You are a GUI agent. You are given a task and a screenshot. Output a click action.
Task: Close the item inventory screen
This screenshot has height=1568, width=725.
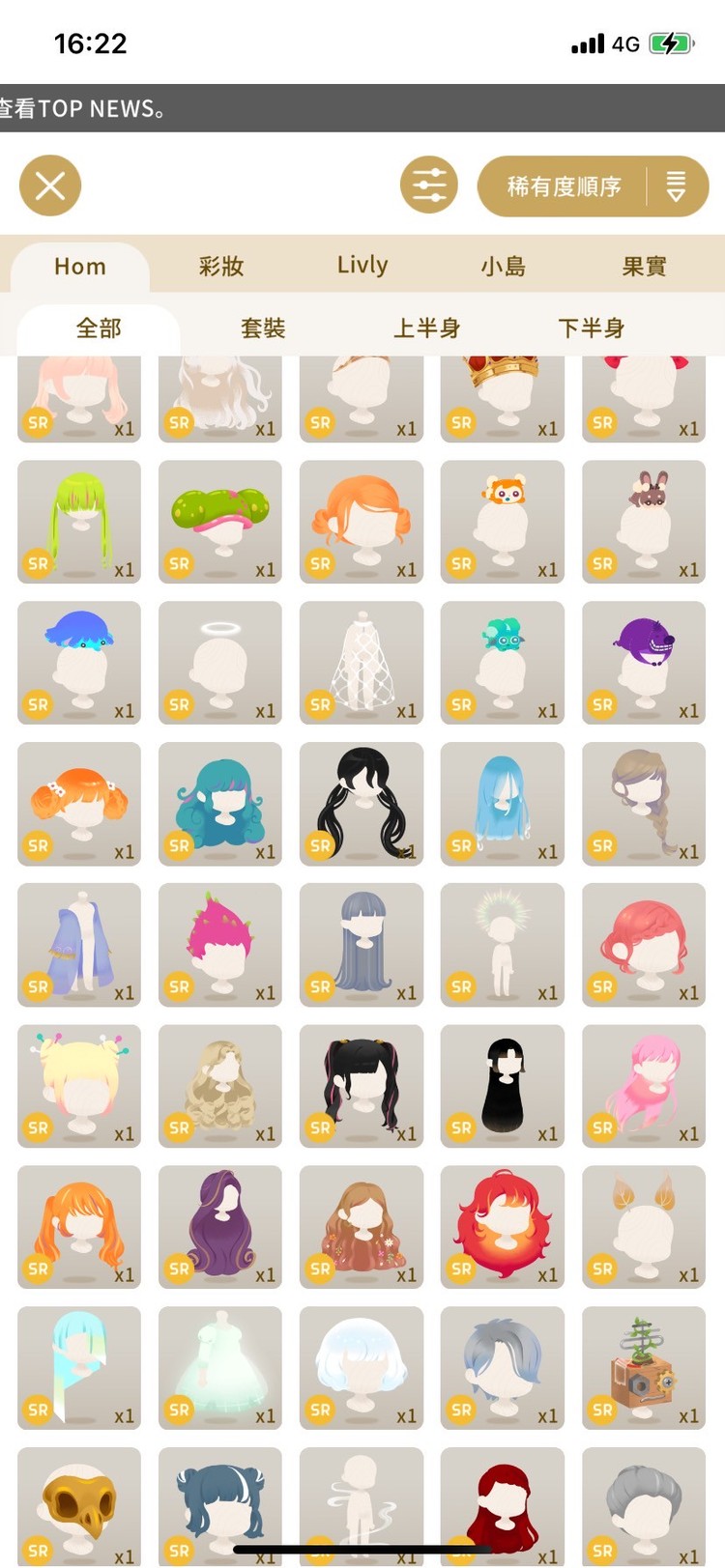[50, 185]
